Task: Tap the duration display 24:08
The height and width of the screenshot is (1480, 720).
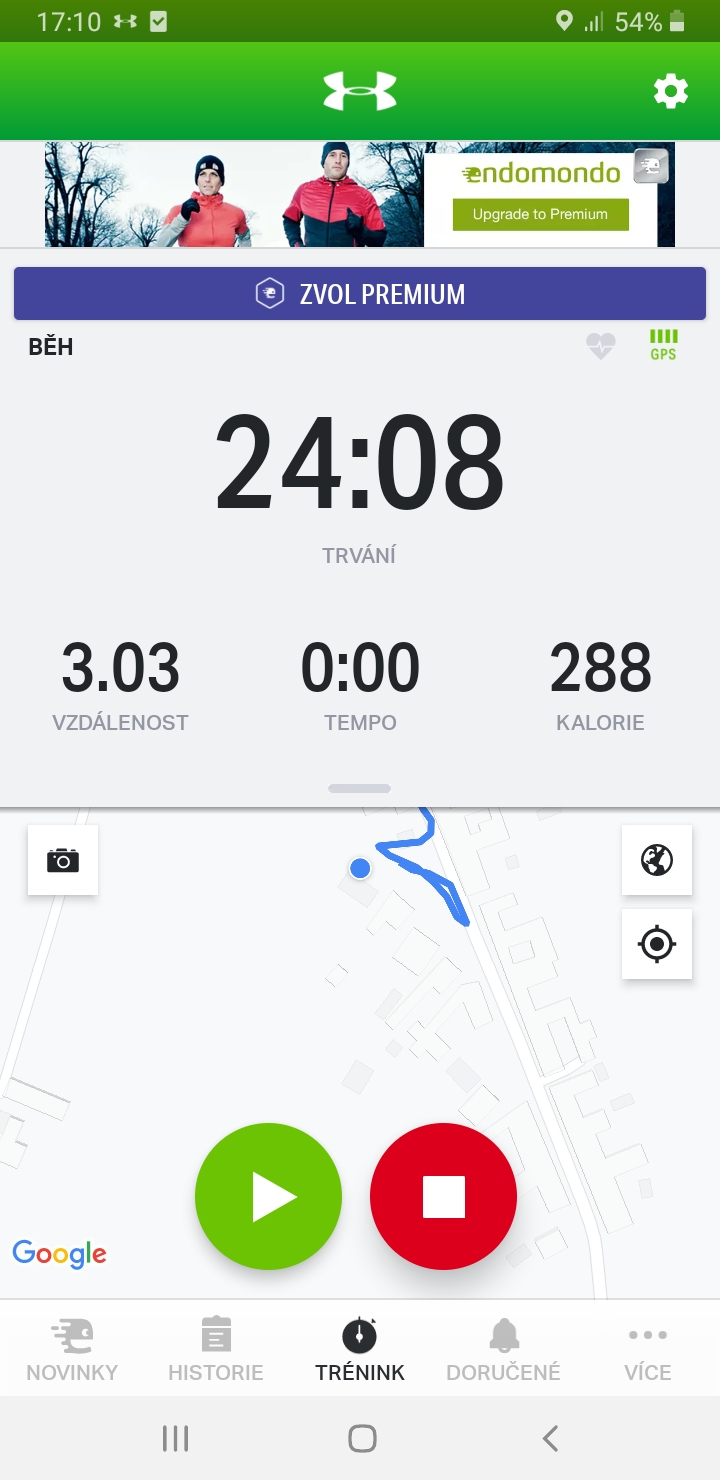Action: coord(360,462)
